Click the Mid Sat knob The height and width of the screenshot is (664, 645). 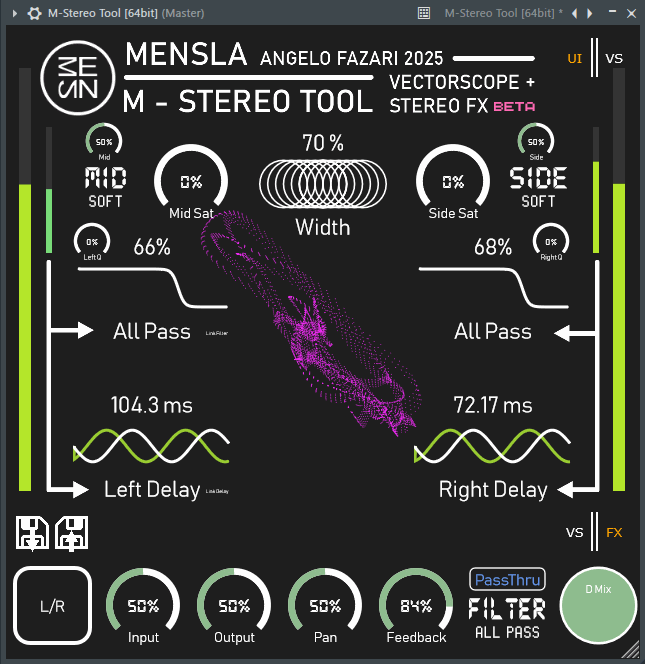(190, 181)
